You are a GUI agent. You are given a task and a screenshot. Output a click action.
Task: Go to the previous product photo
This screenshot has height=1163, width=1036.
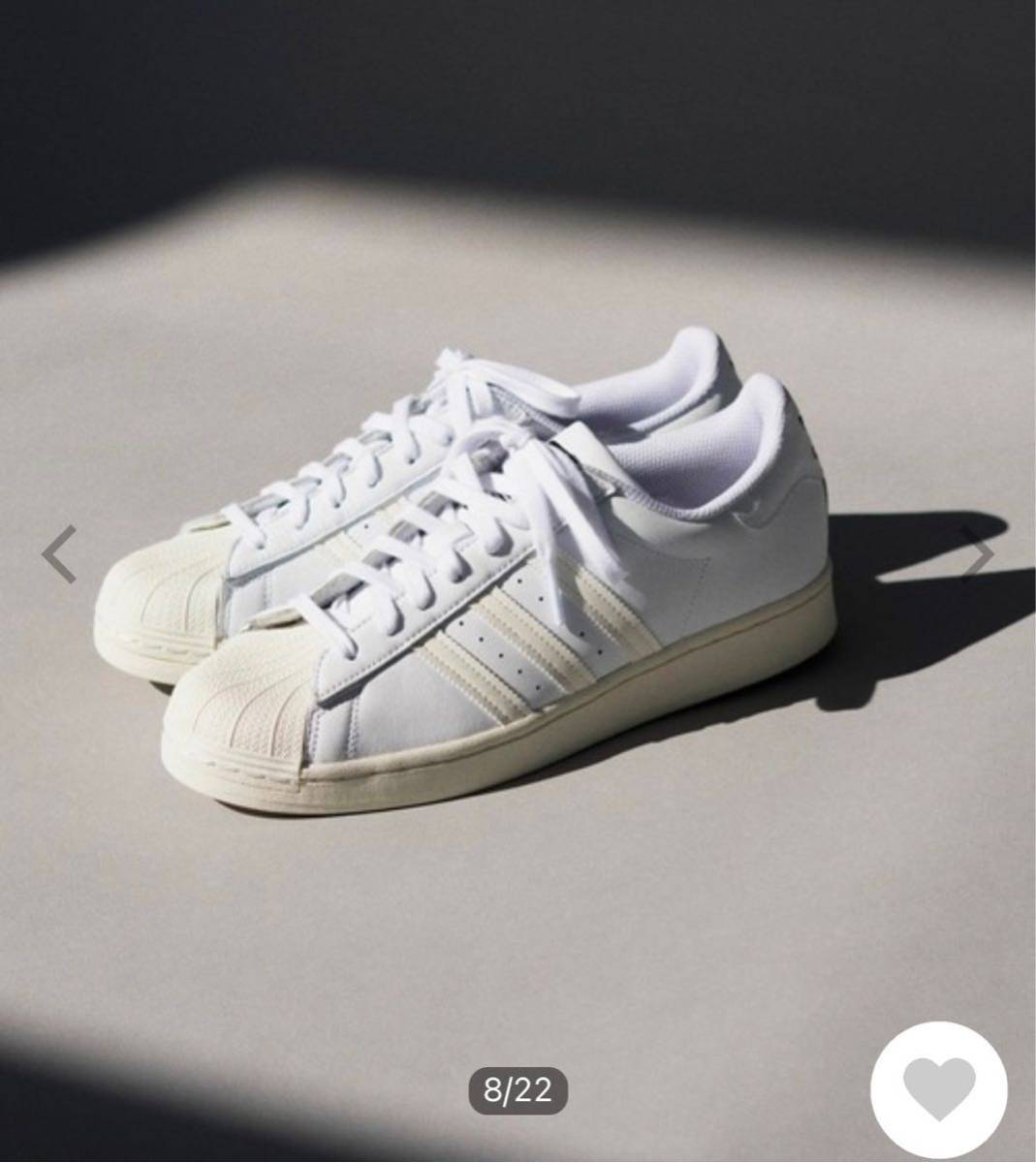59,554
